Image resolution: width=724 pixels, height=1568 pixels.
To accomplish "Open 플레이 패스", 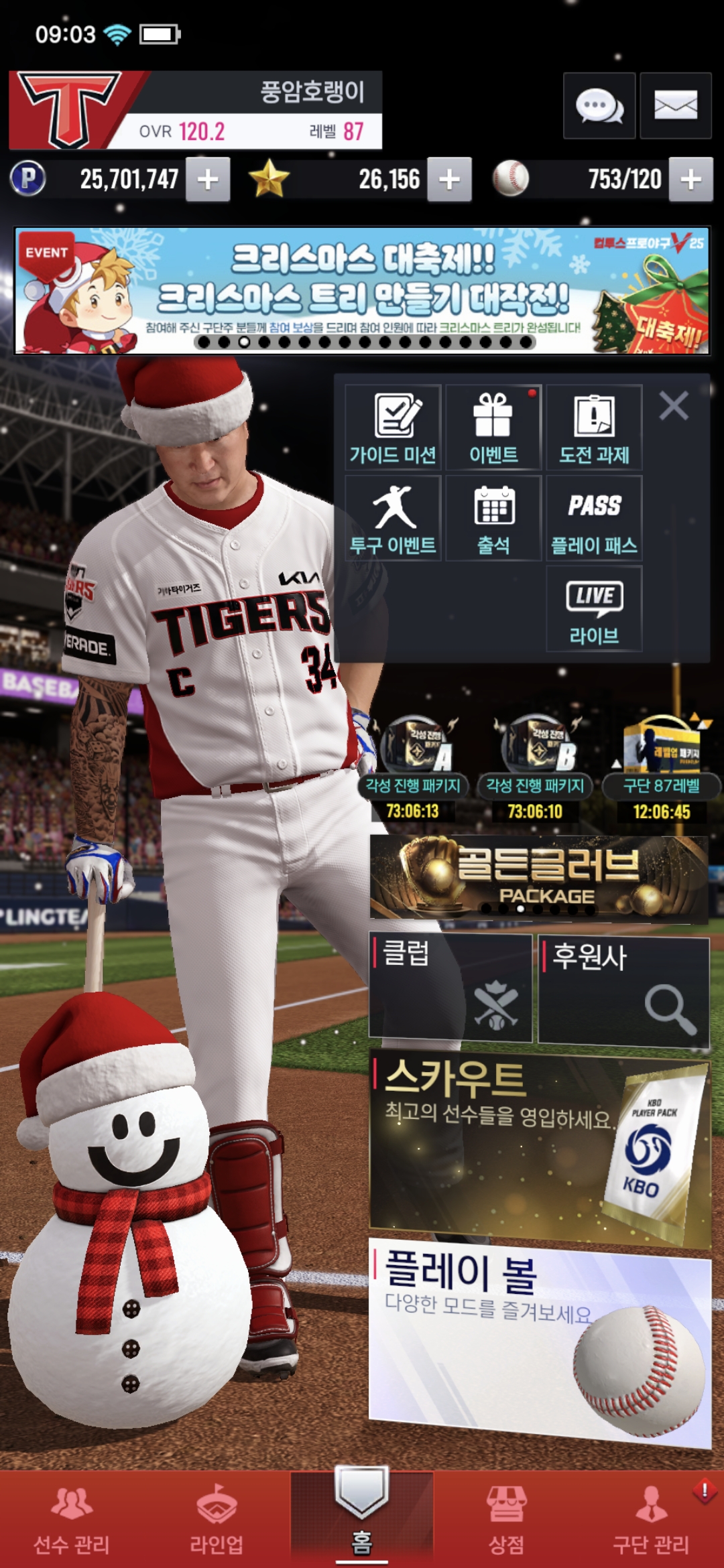I will [594, 518].
